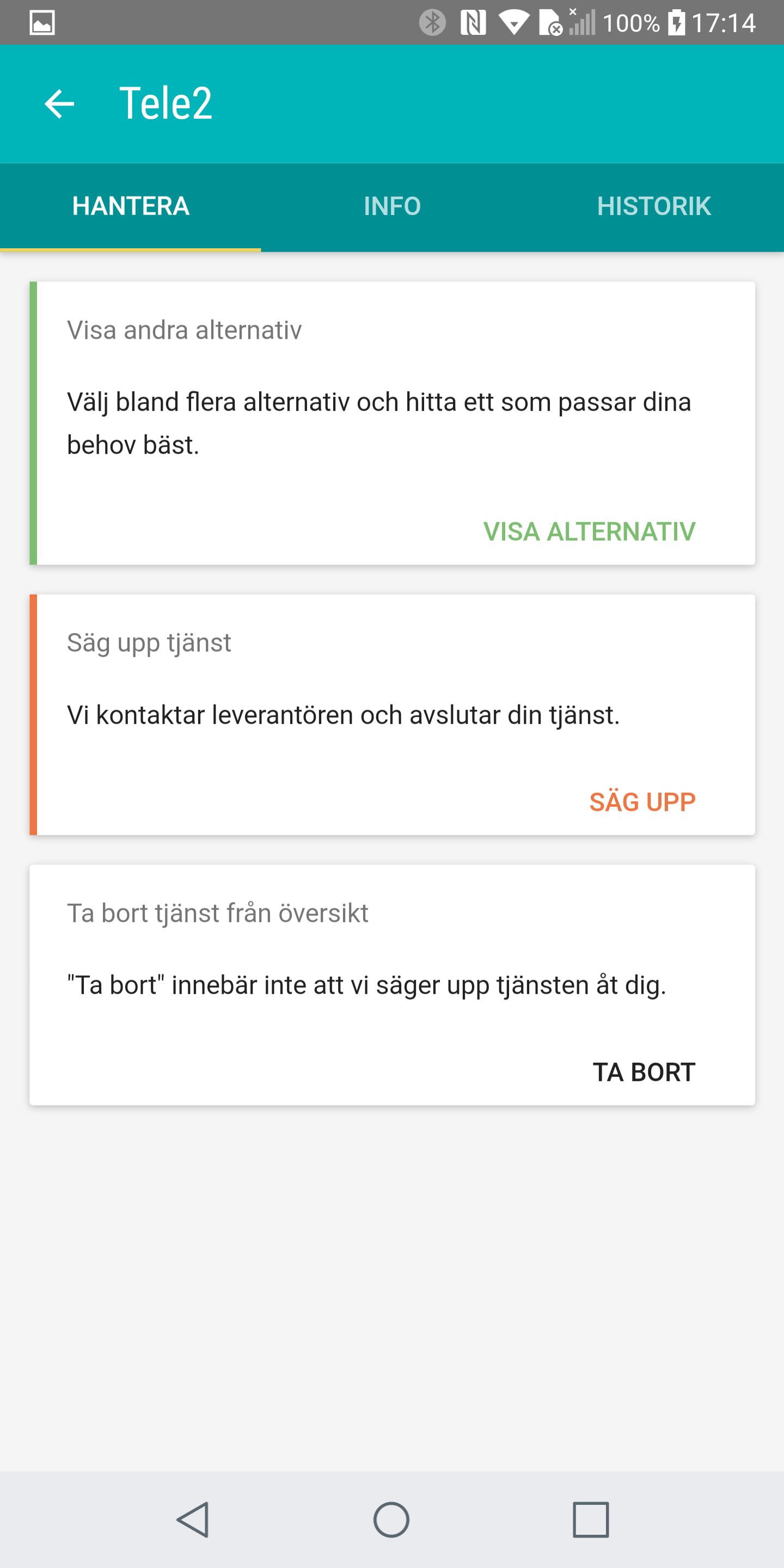Tap the VISA ALTERNATIV button

click(589, 531)
